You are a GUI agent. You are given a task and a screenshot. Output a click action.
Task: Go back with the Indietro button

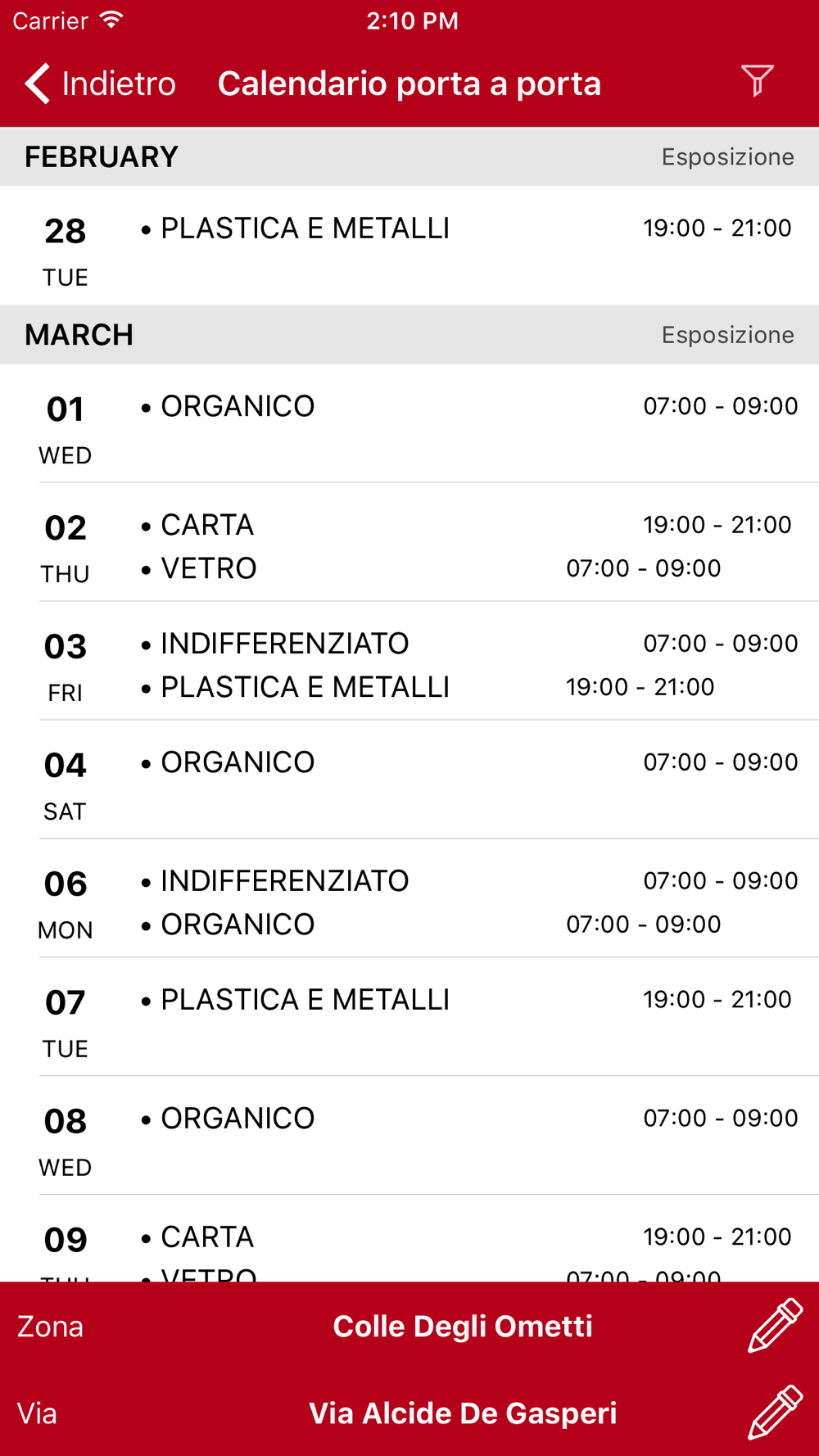[x=100, y=84]
